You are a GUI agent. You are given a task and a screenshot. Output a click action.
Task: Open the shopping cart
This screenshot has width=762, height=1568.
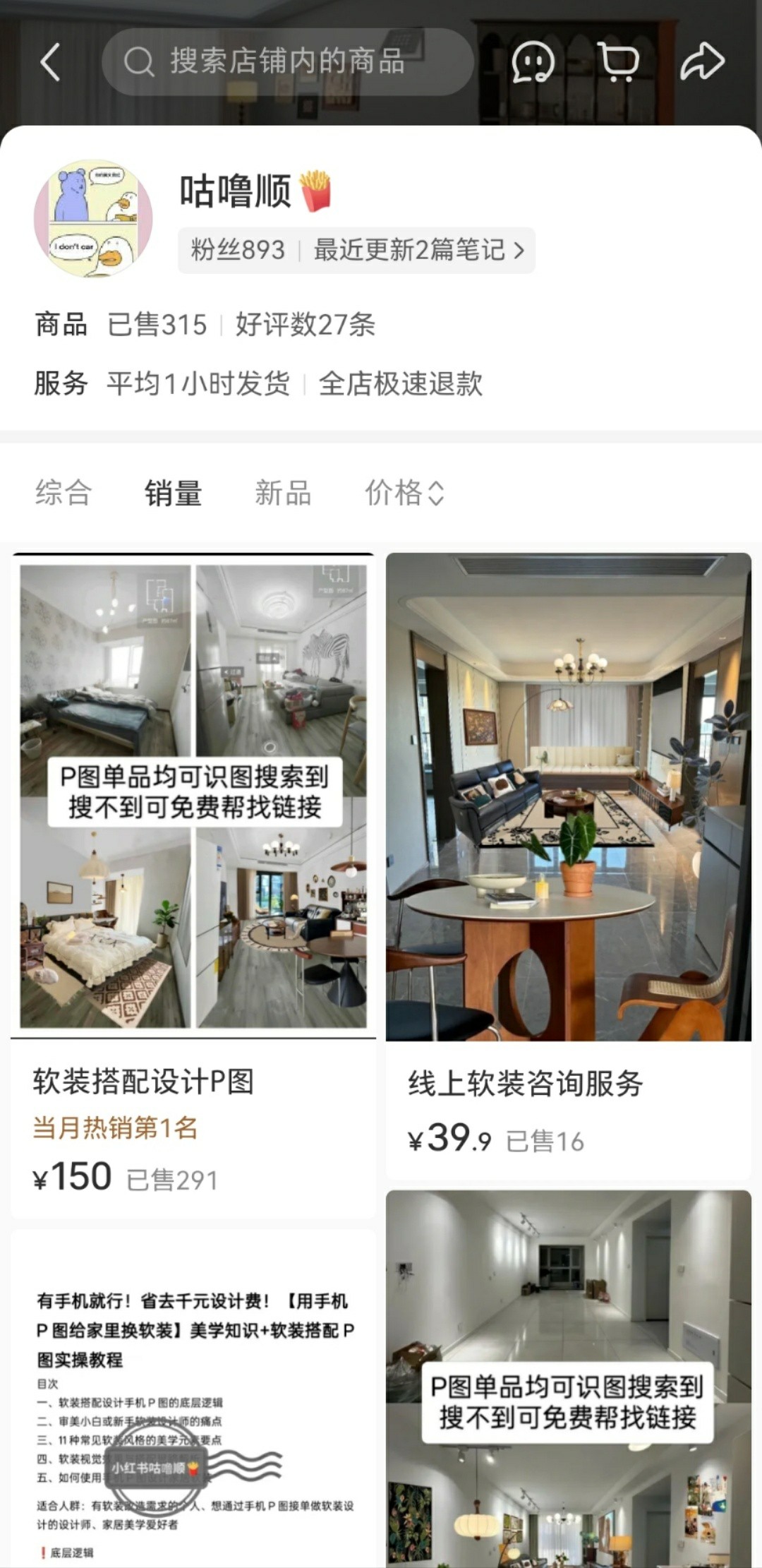tap(618, 62)
